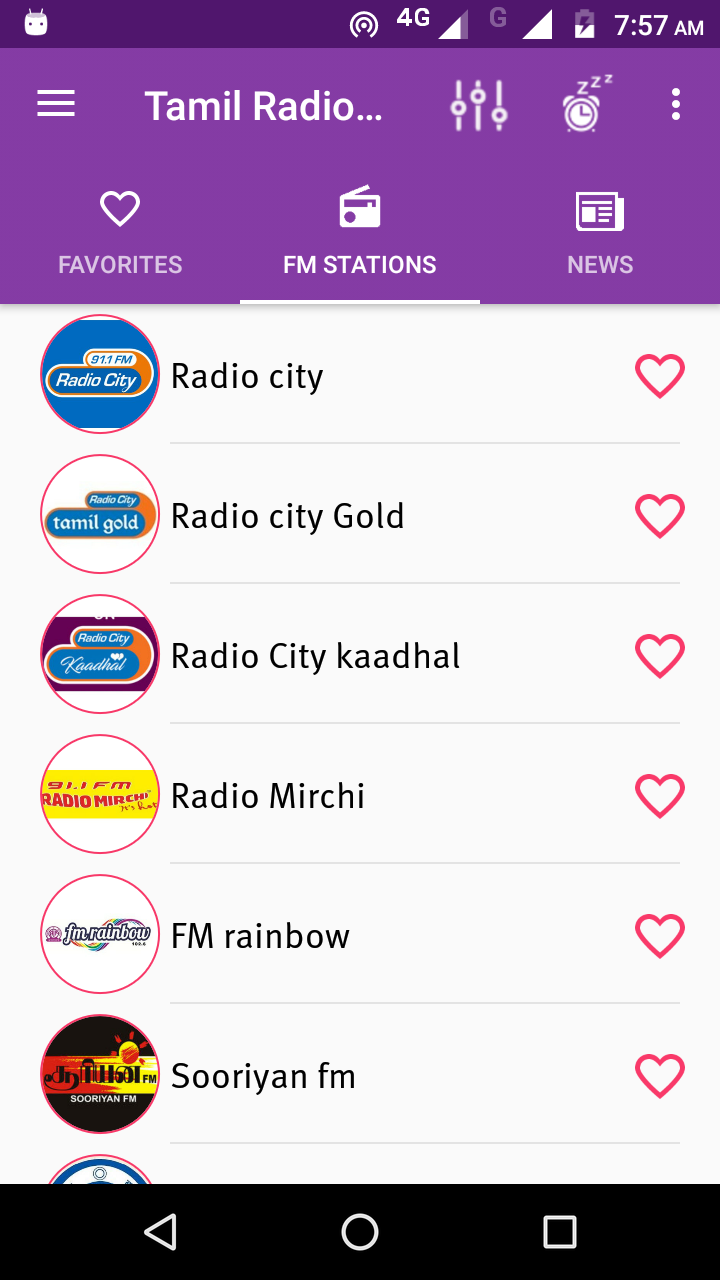Like the FM rainbow station

tap(660, 936)
